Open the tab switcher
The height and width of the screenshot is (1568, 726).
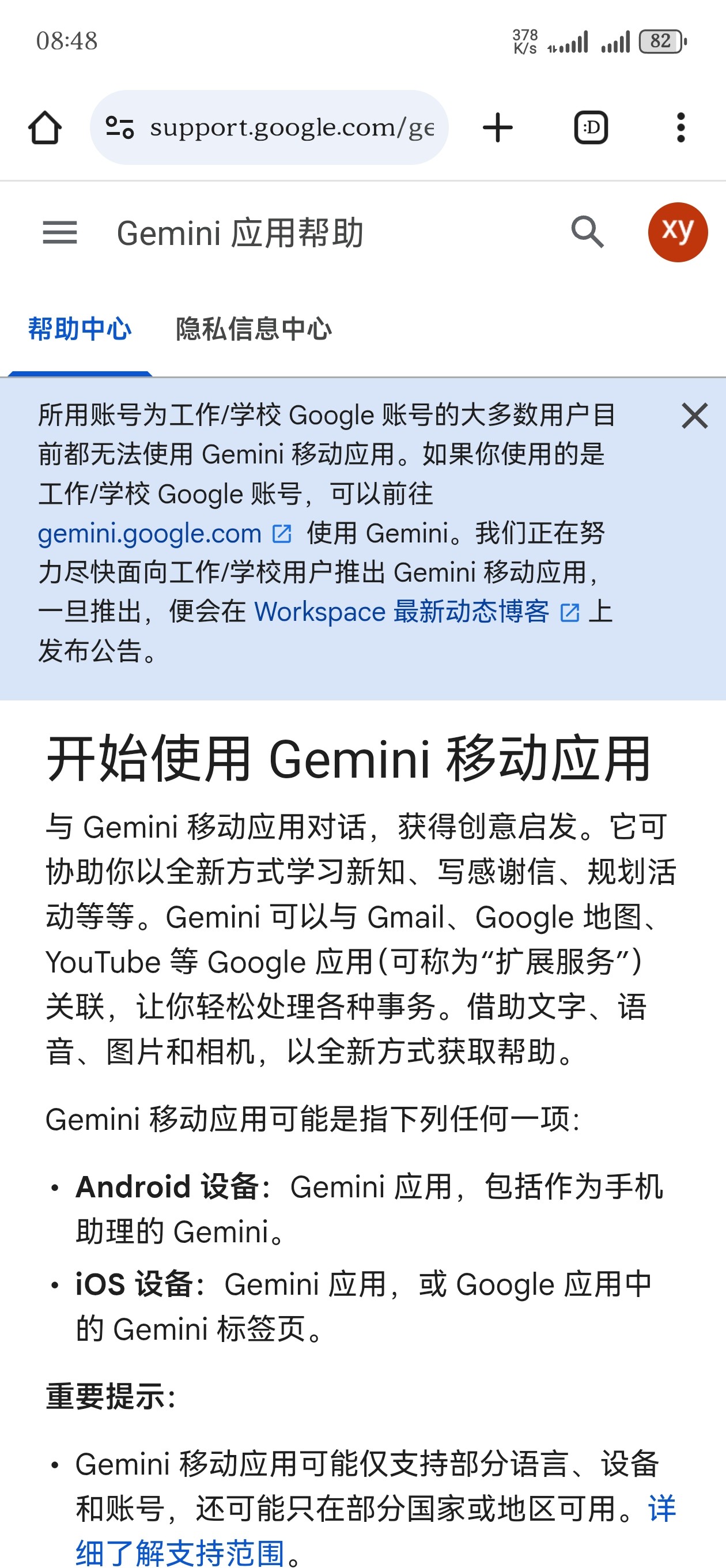(x=590, y=128)
